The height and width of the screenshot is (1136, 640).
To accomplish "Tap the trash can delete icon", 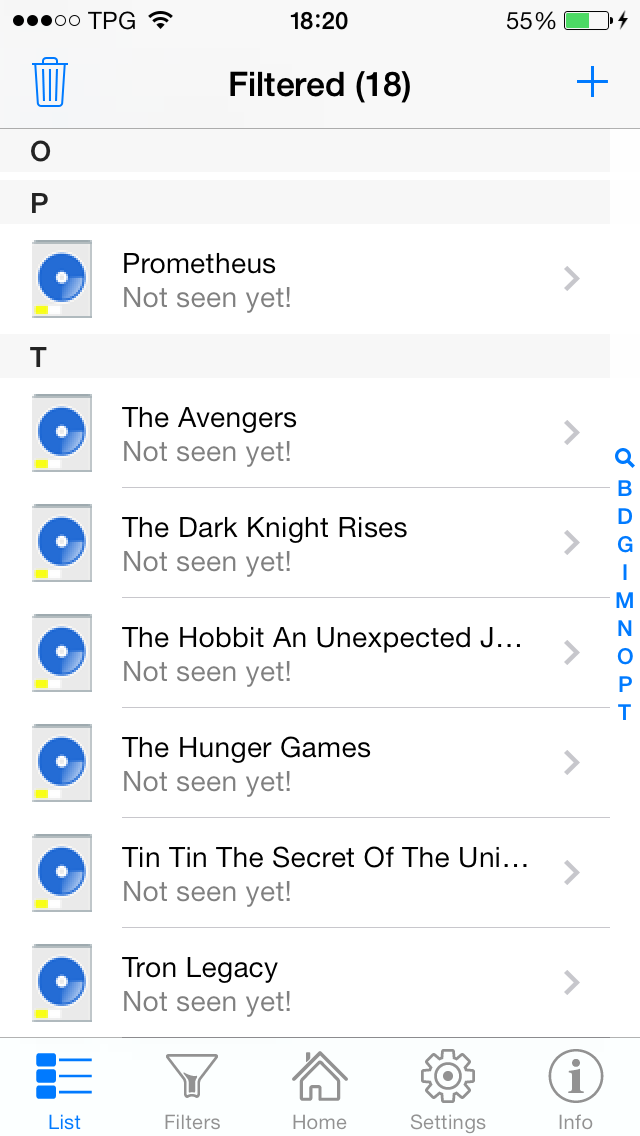I will pos(49,83).
